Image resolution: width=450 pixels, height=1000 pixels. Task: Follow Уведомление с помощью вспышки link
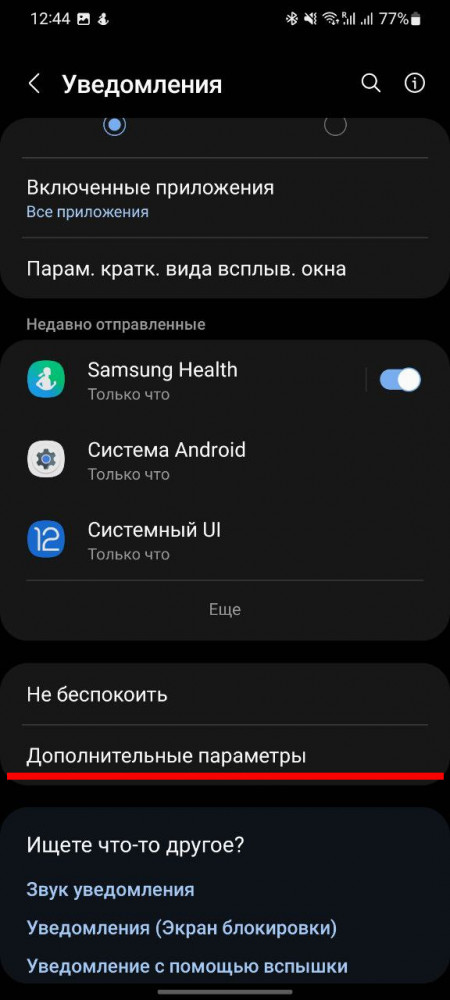point(187,966)
